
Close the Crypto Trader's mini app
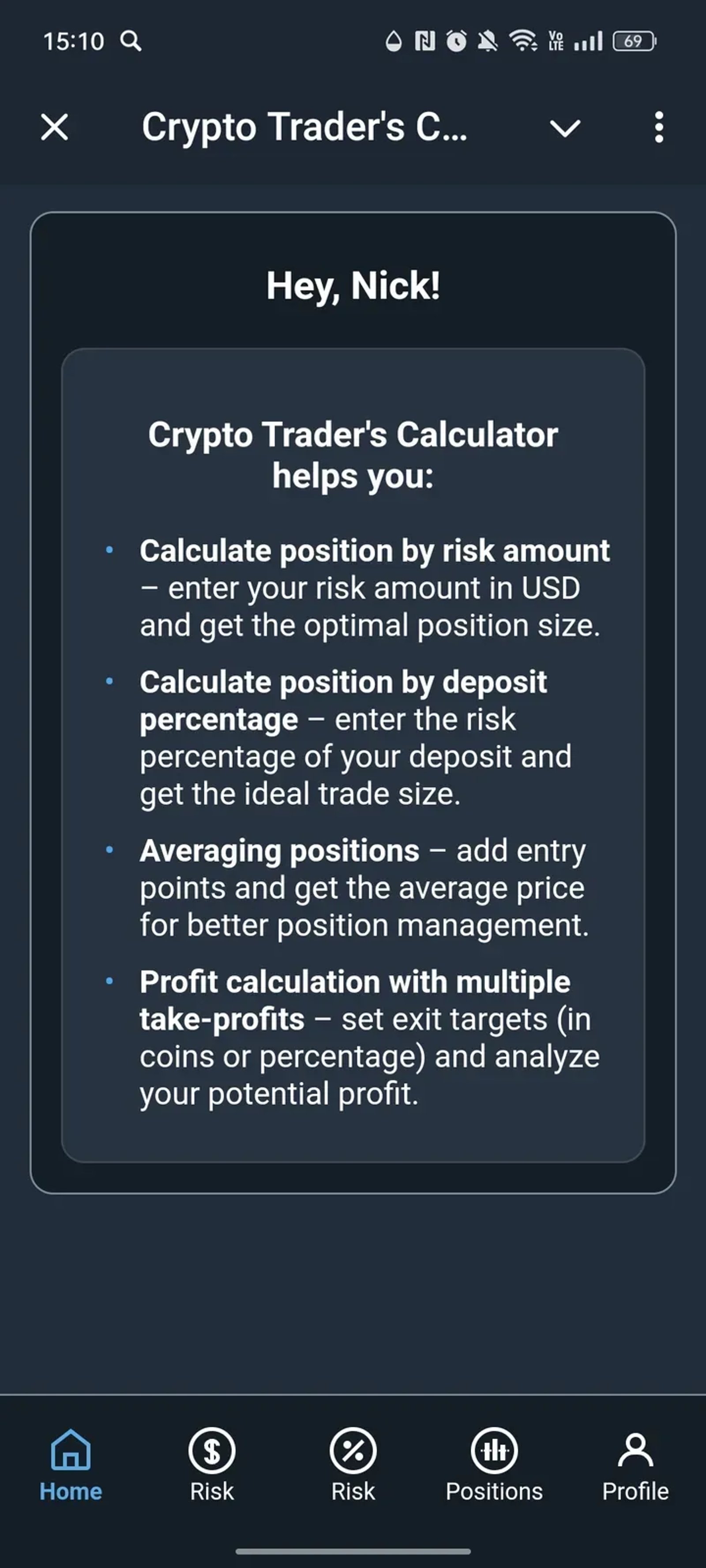(x=54, y=128)
